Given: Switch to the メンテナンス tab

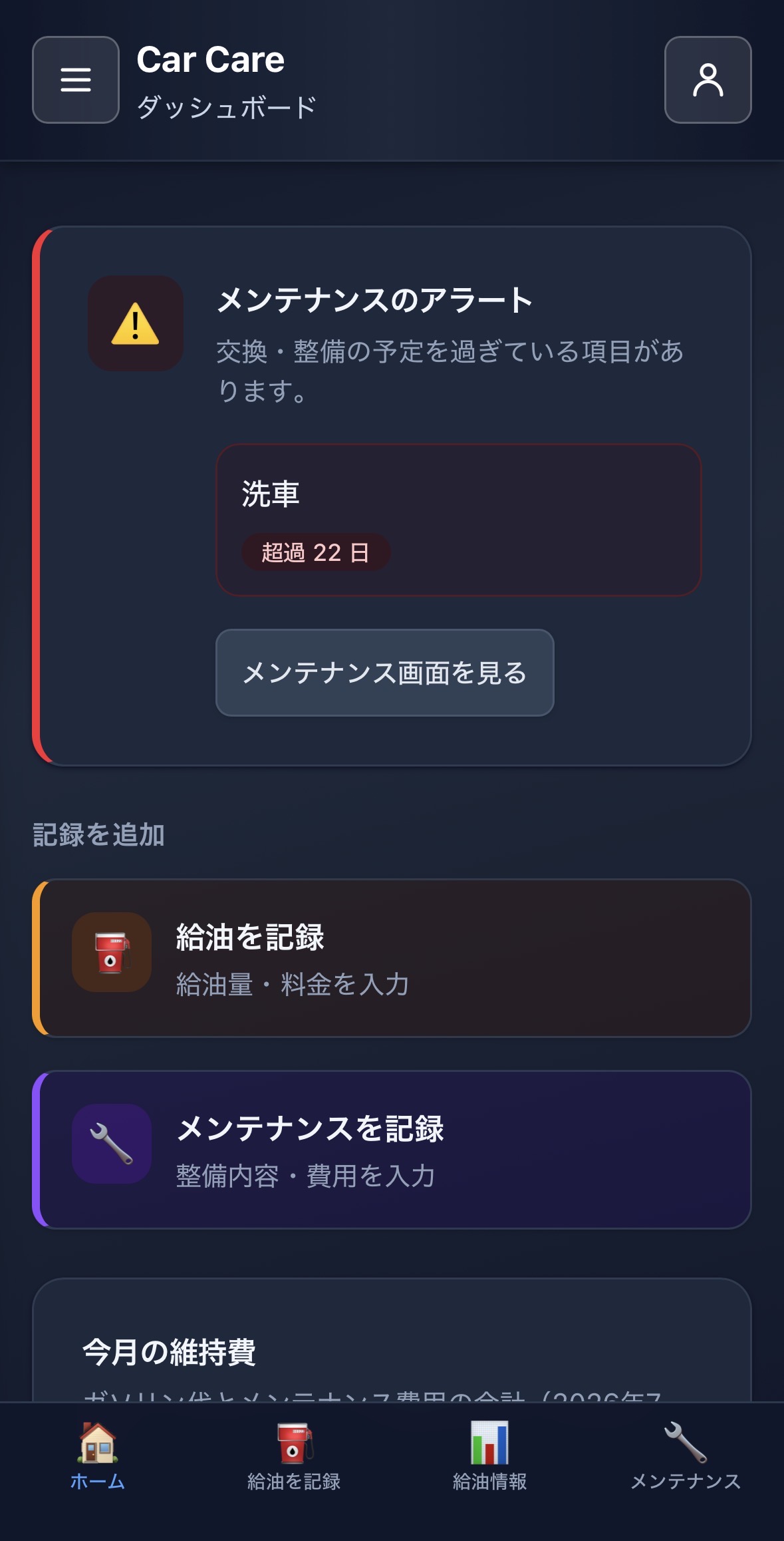Looking at the screenshot, I should [x=686, y=1457].
